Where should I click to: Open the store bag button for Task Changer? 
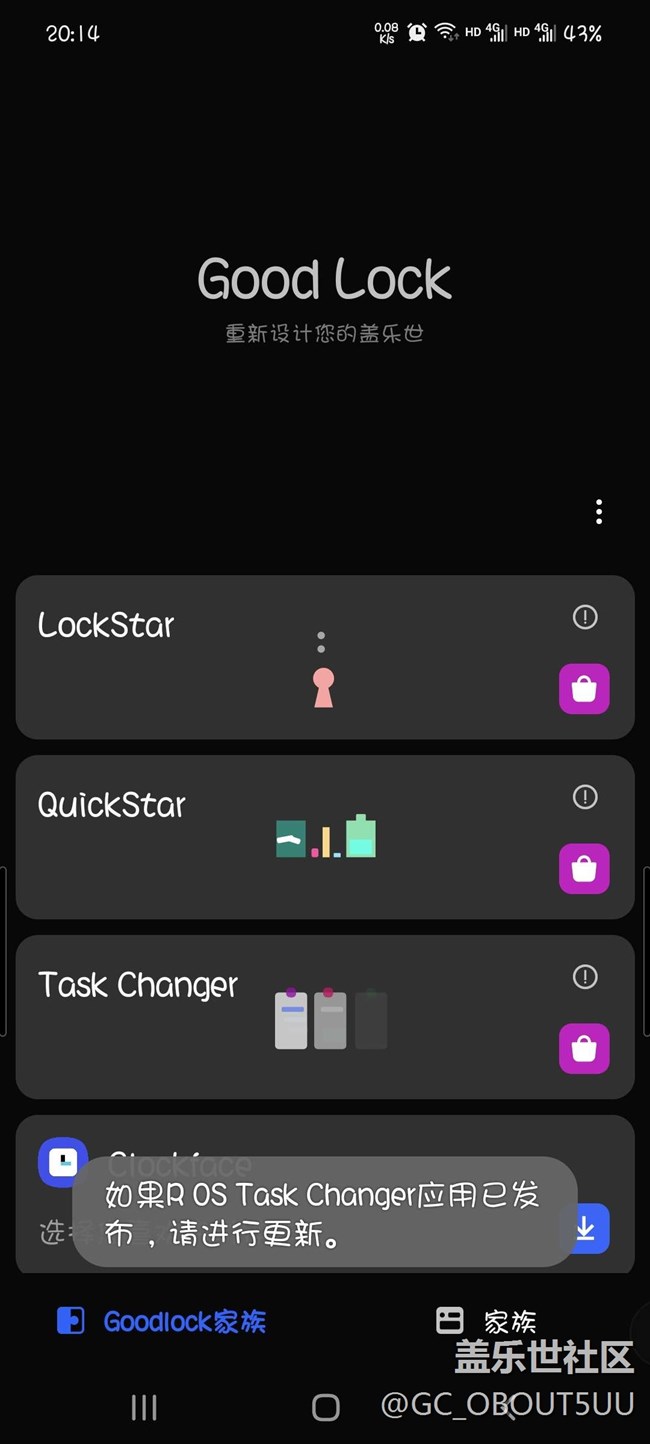[x=584, y=1048]
